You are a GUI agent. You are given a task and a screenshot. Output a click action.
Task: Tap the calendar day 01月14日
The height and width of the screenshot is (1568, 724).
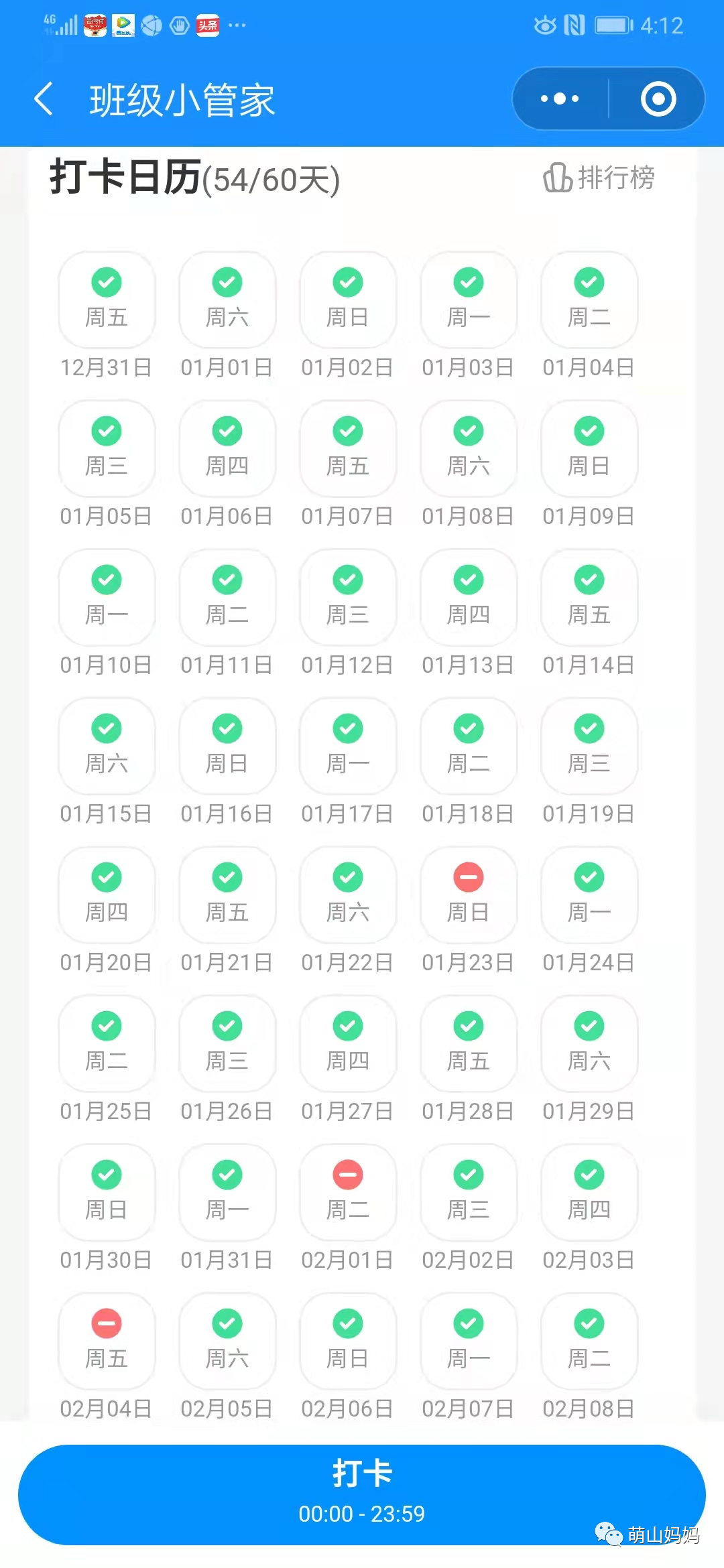coord(589,597)
